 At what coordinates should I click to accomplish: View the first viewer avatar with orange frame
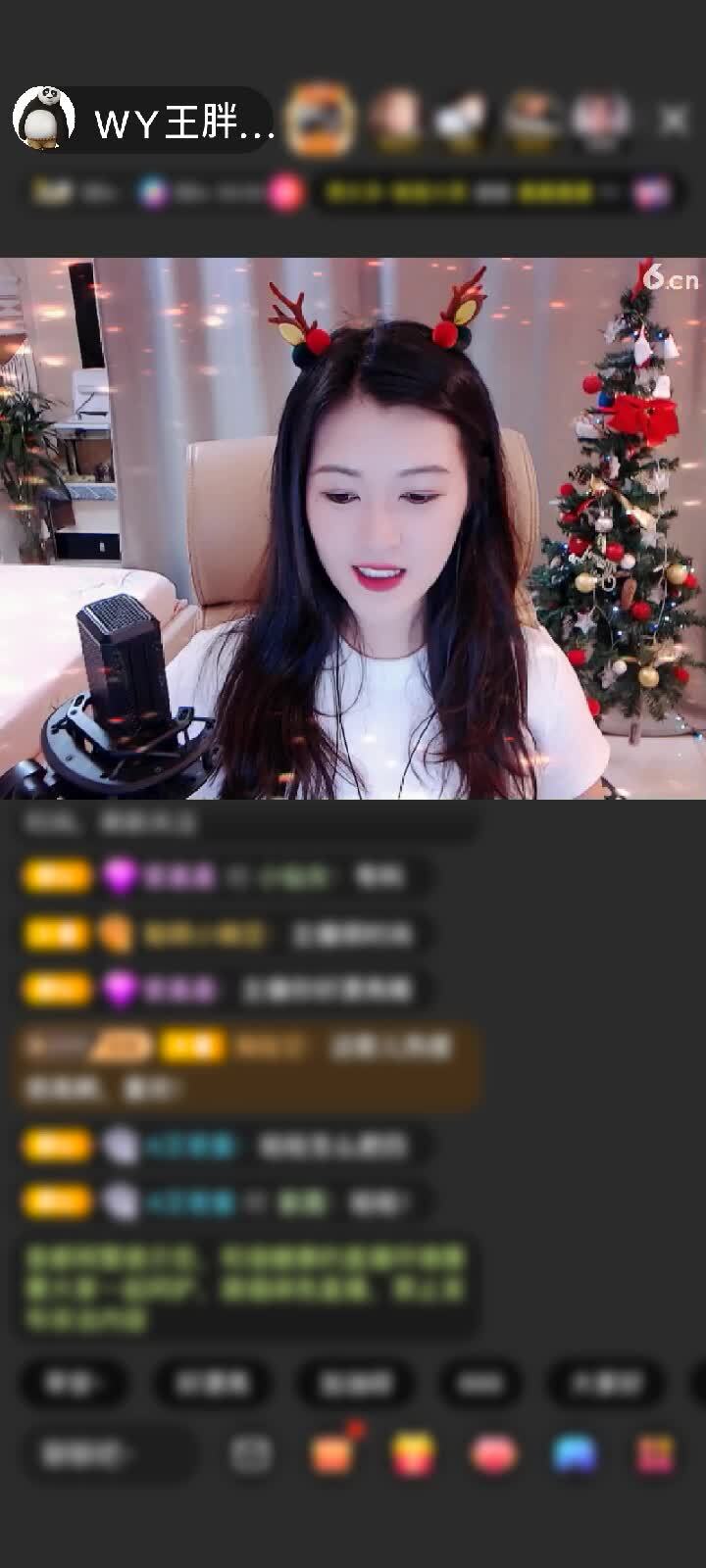pos(322,120)
